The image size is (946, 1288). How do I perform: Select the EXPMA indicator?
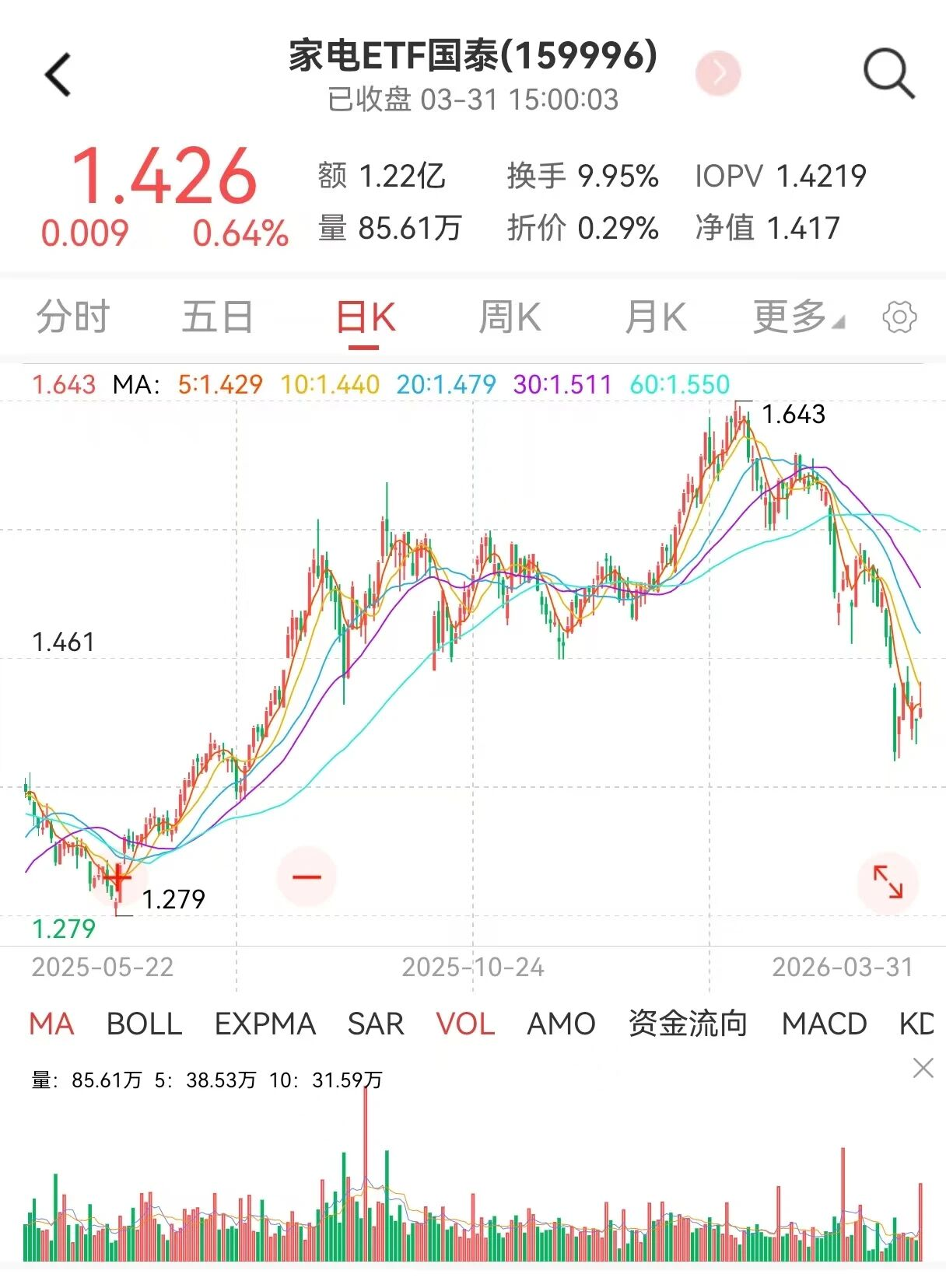pyautogui.click(x=265, y=1024)
